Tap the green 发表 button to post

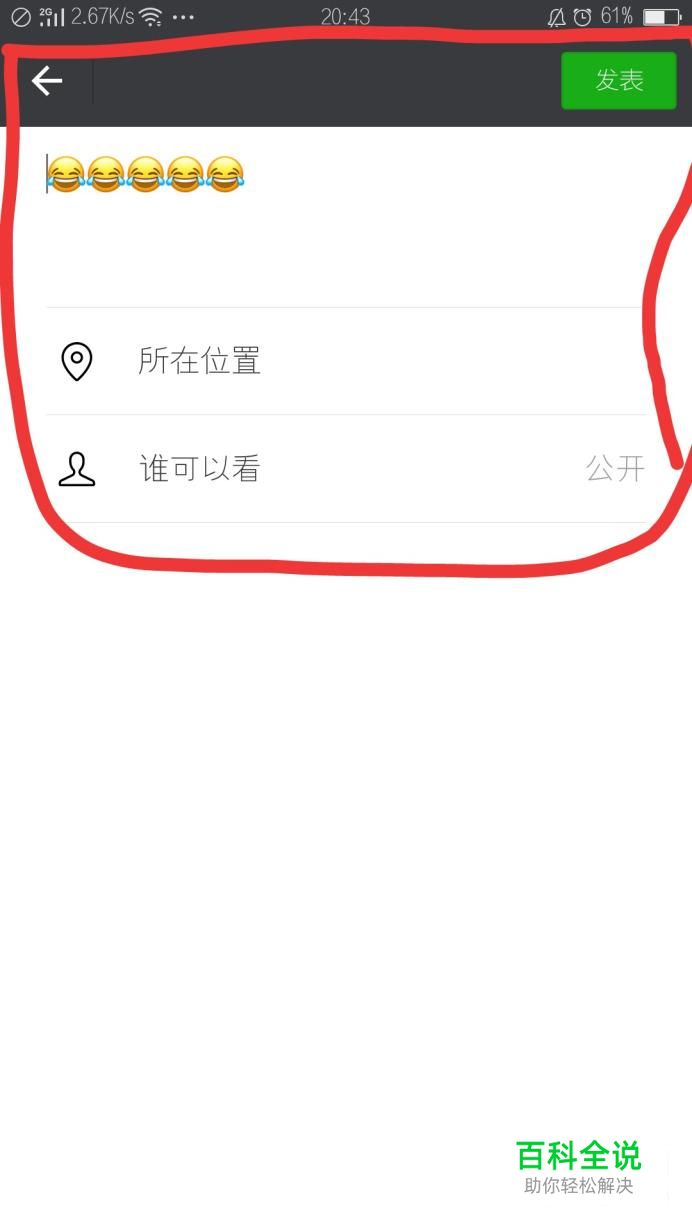point(619,81)
